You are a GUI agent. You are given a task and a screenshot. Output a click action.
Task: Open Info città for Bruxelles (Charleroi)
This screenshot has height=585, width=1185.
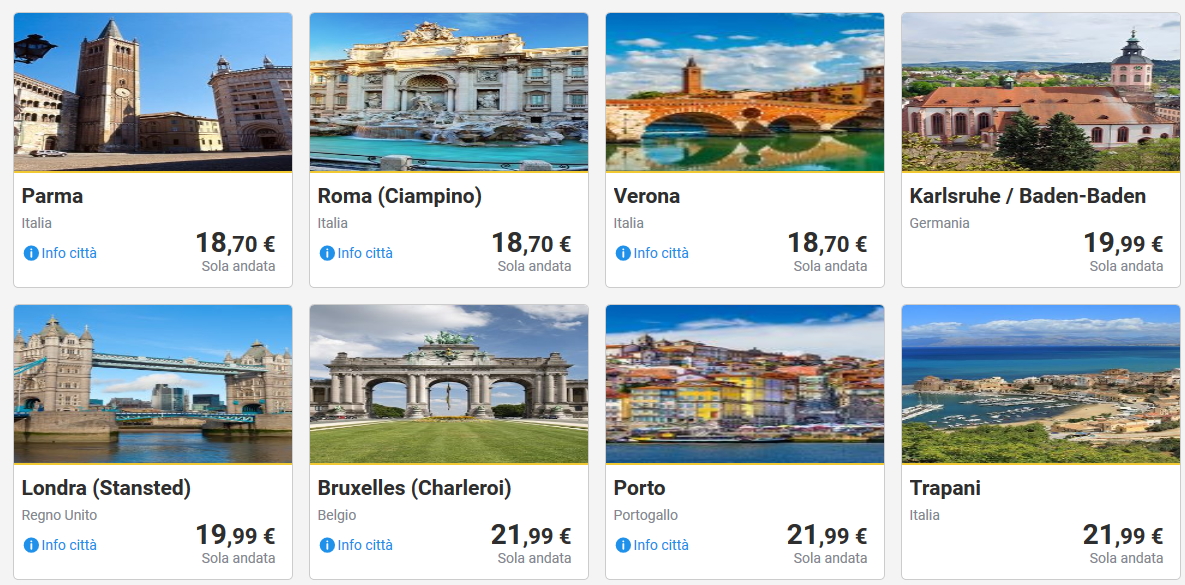tap(357, 545)
